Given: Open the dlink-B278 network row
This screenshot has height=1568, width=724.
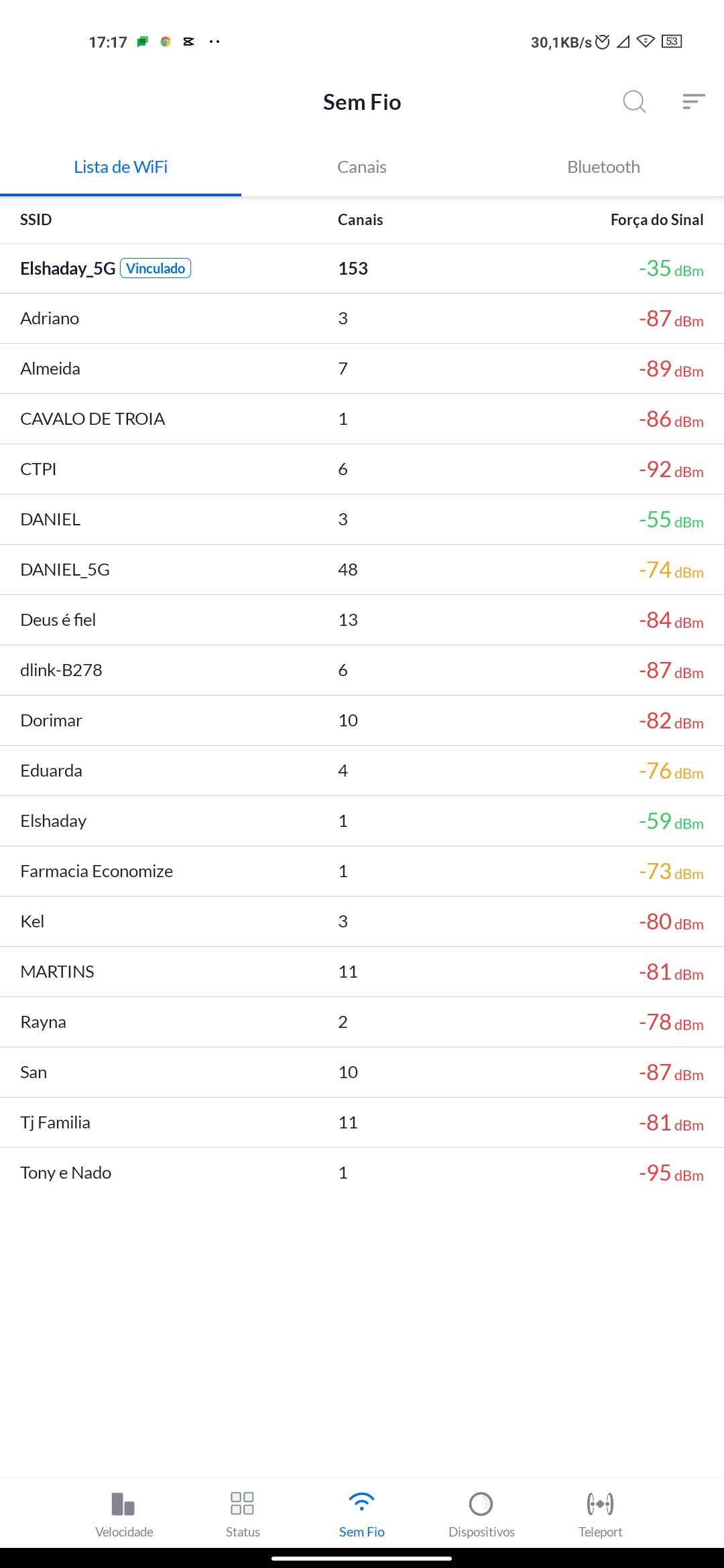Looking at the screenshot, I should click(x=362, y=670).
